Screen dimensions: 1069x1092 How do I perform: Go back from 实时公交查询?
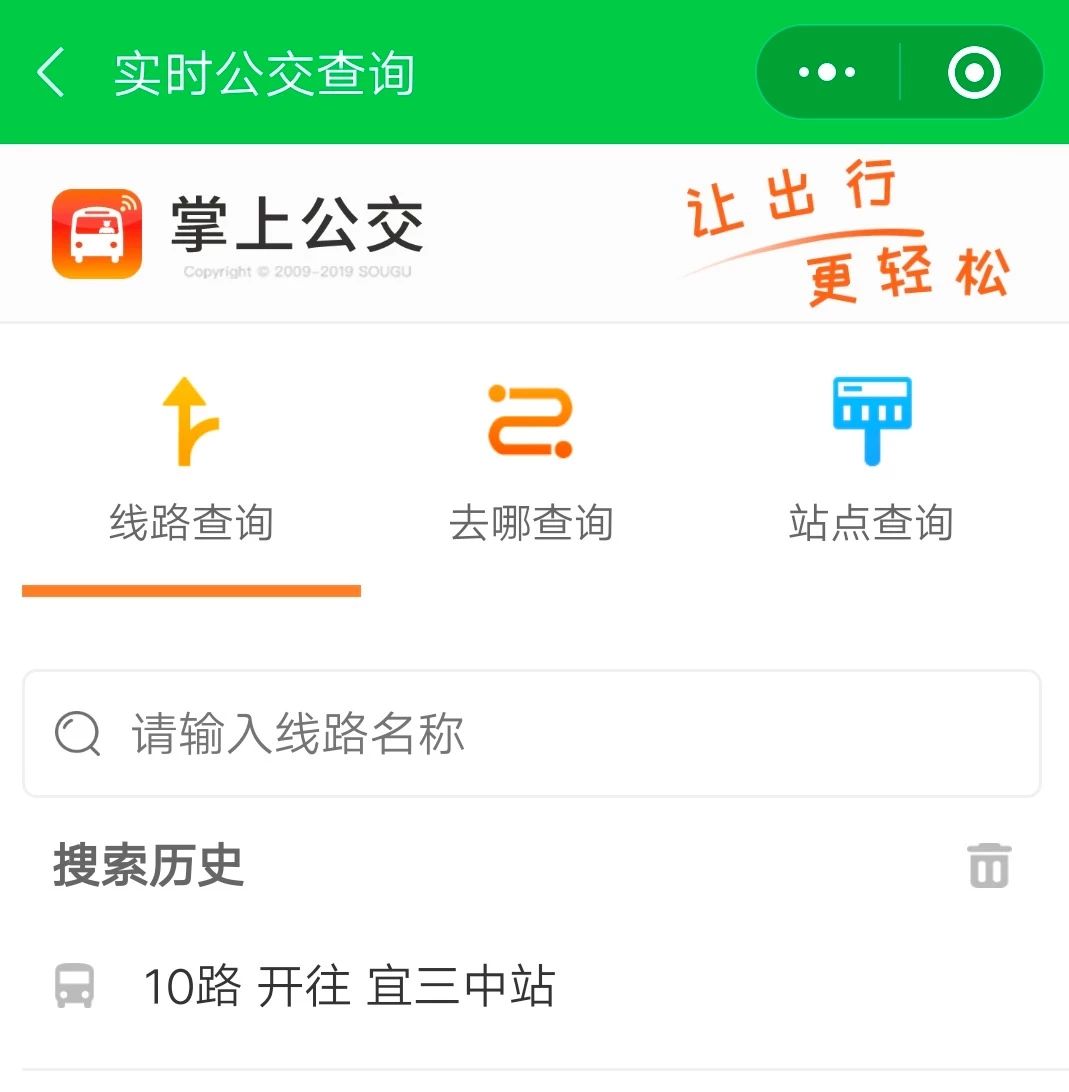(x=50, y=74)
